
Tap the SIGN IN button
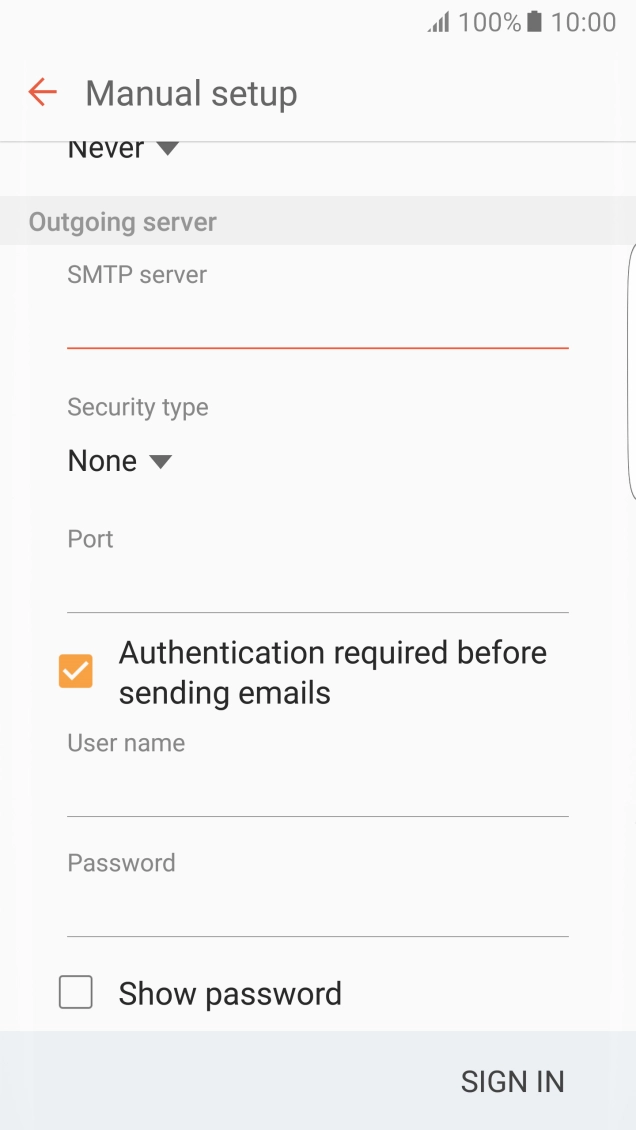(512, 1081)
